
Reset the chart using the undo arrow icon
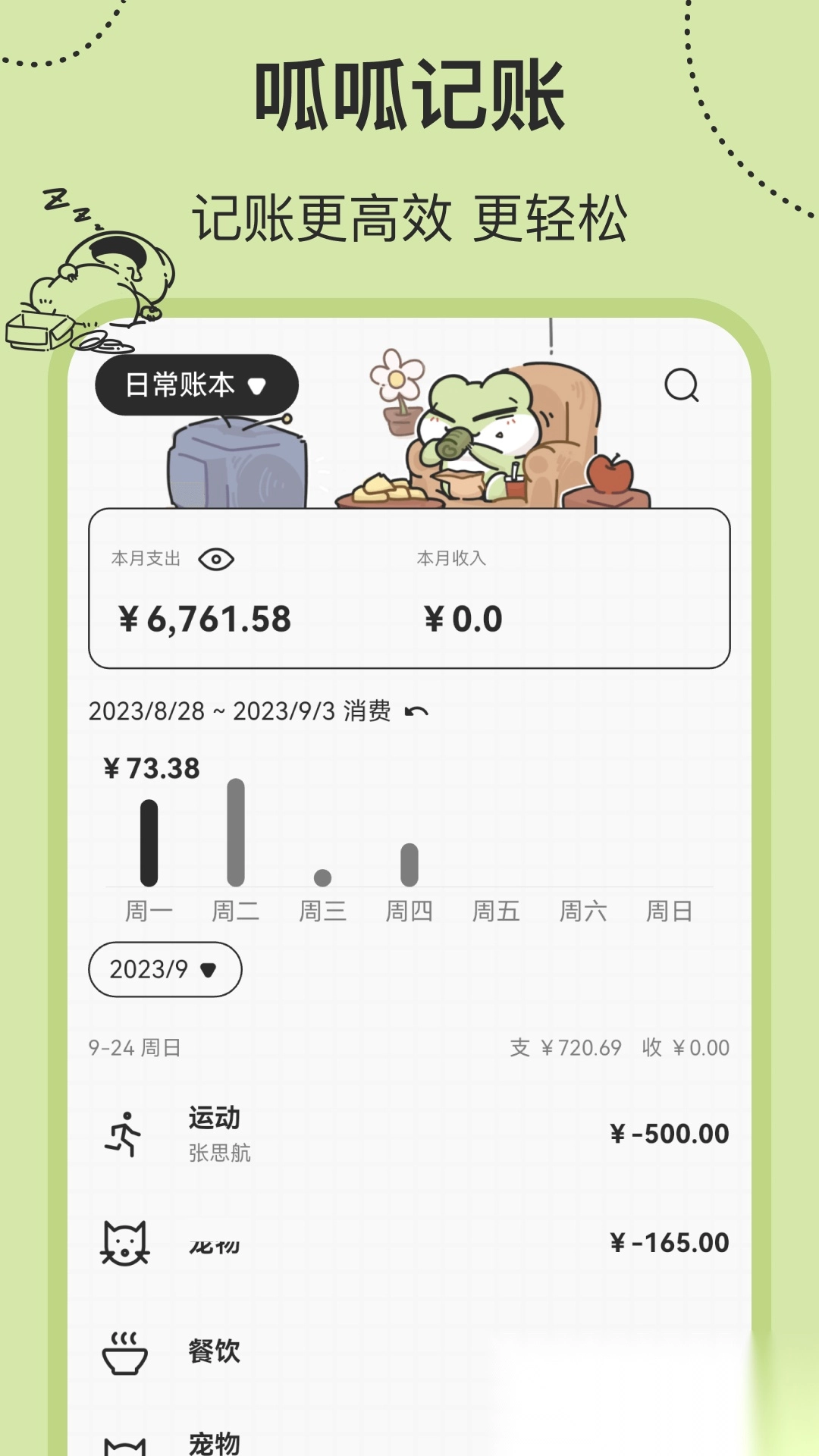click(x=418, y=711)
